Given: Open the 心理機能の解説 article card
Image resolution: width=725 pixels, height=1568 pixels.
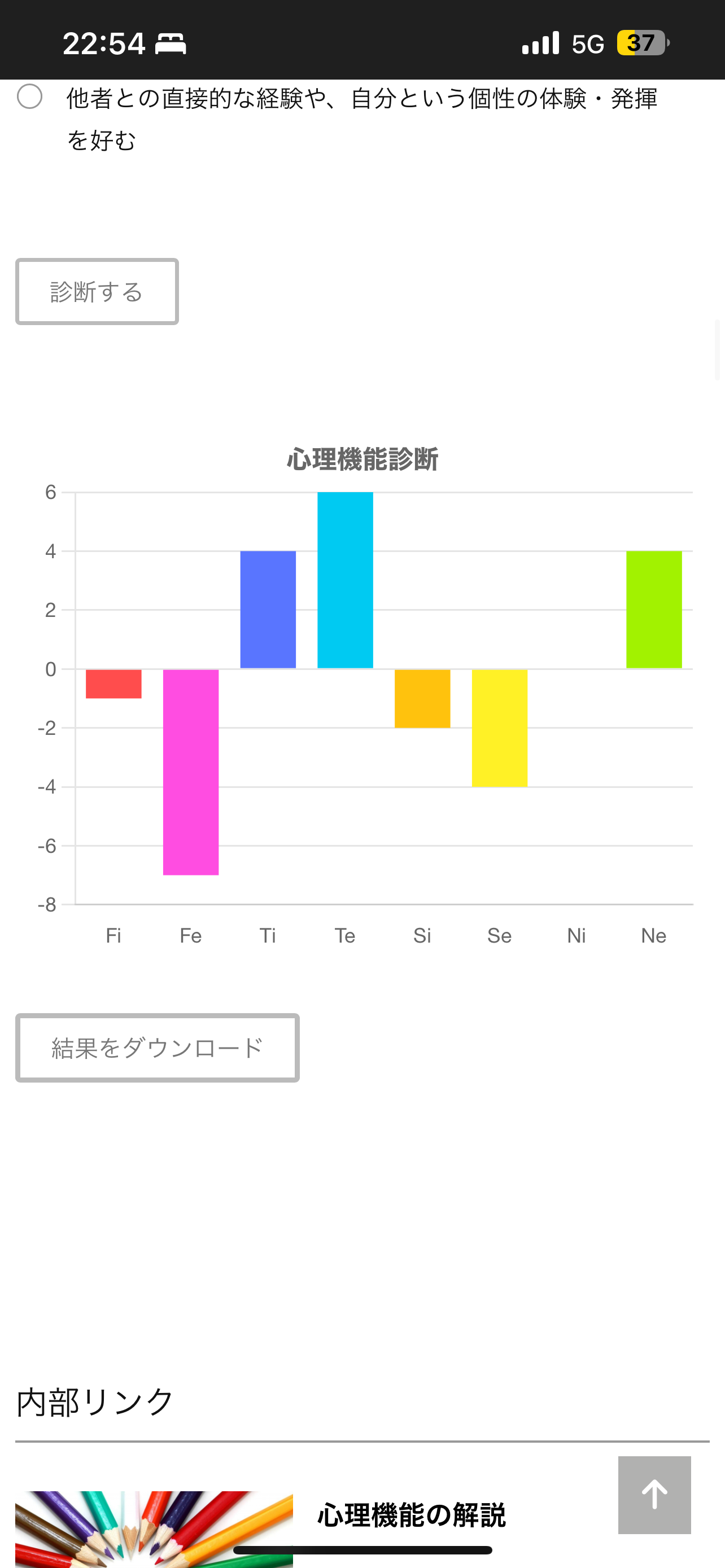Looking at the screenshot, I should coord(410,1516).
